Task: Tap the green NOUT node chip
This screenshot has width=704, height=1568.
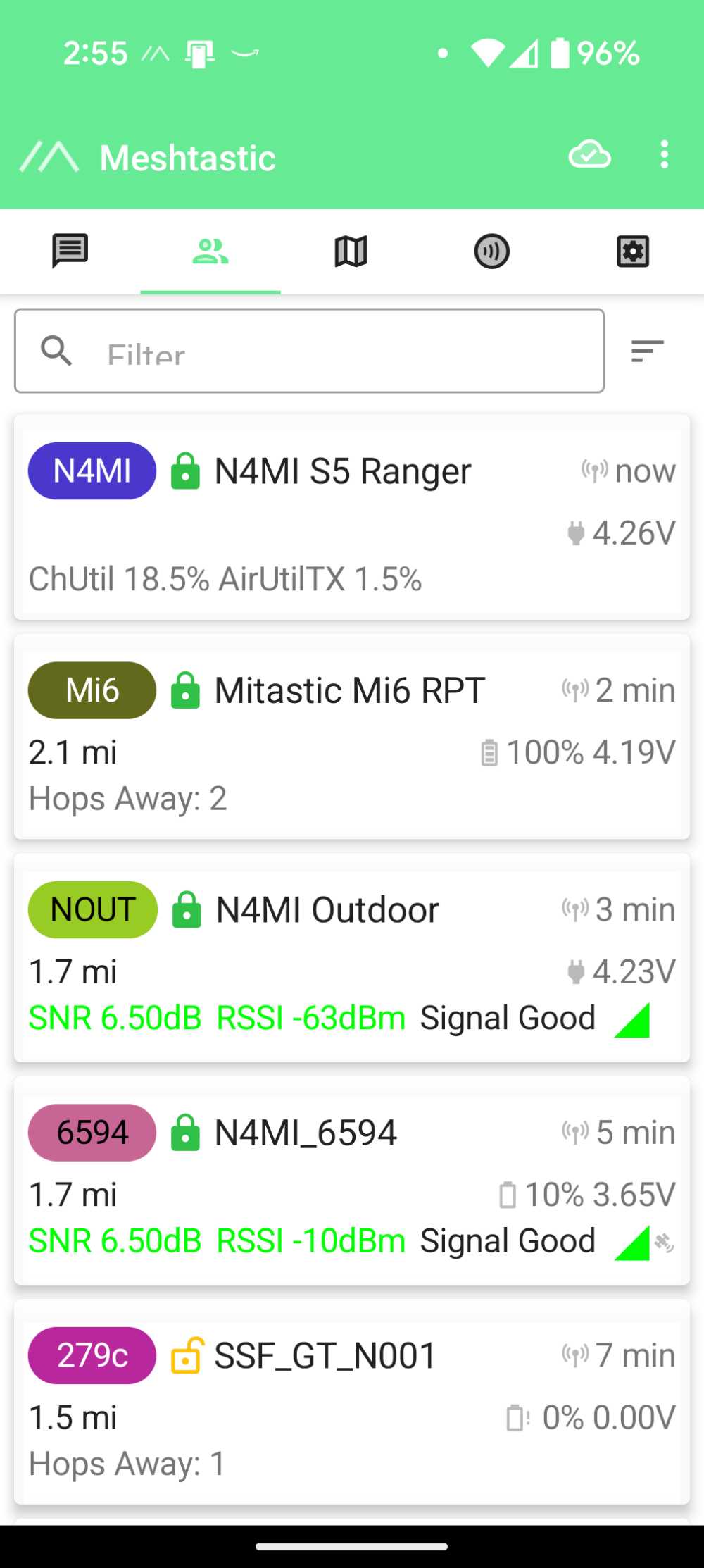Action: [x=93, y=909]
